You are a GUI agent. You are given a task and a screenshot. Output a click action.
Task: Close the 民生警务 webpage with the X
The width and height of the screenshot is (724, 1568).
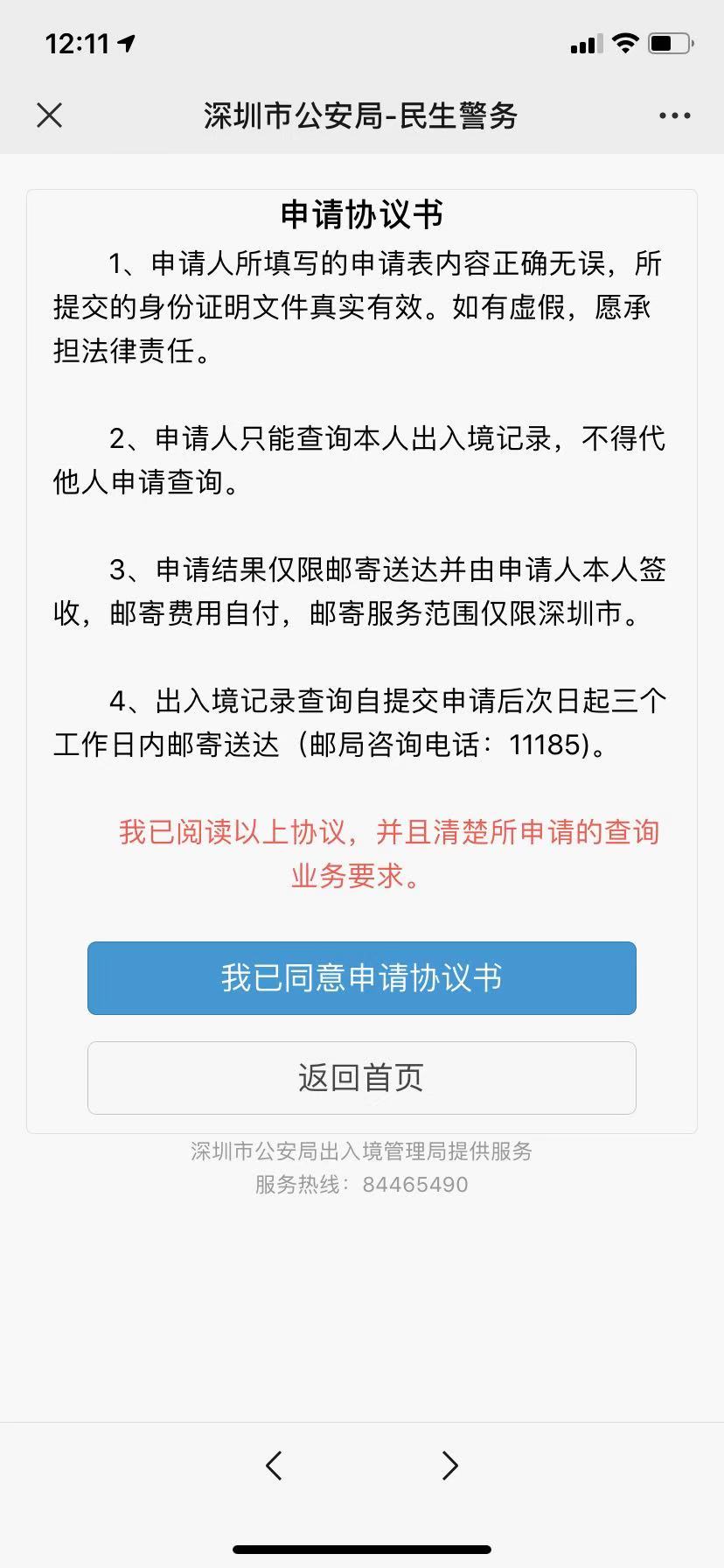click(49, 115)
